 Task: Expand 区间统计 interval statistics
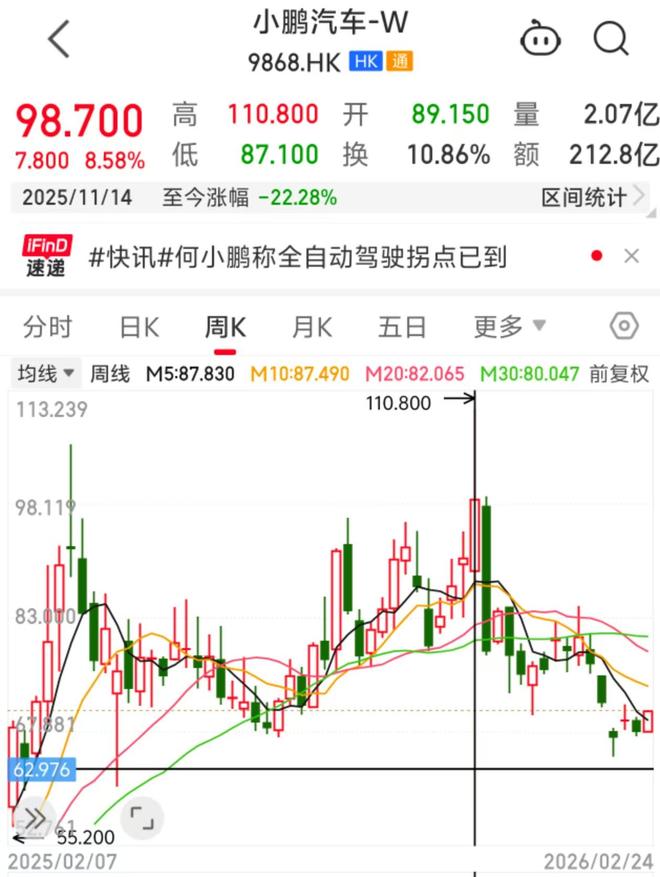pos(590,197)
